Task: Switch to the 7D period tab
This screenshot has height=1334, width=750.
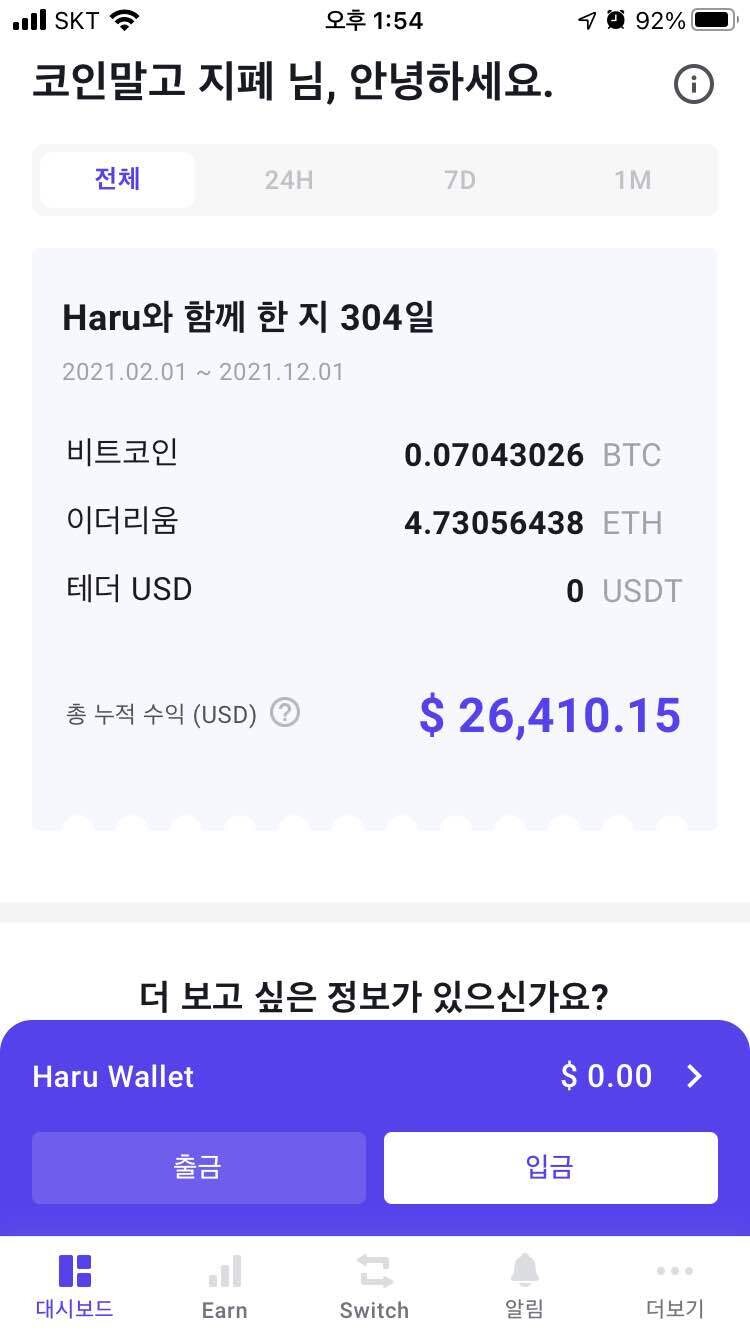Action: [461, 180]
